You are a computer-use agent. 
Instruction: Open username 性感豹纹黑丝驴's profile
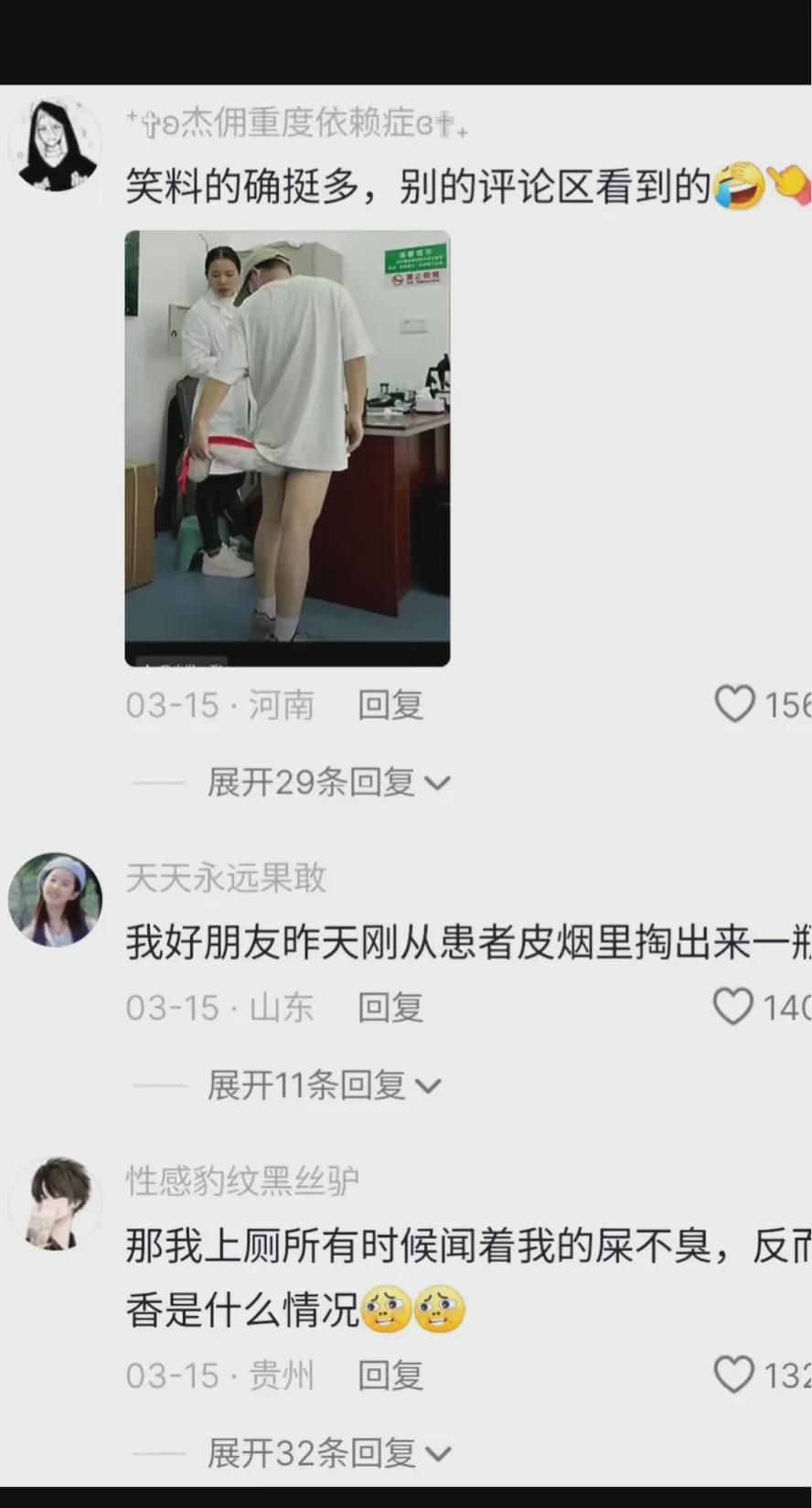click(x=242, y=1181)
